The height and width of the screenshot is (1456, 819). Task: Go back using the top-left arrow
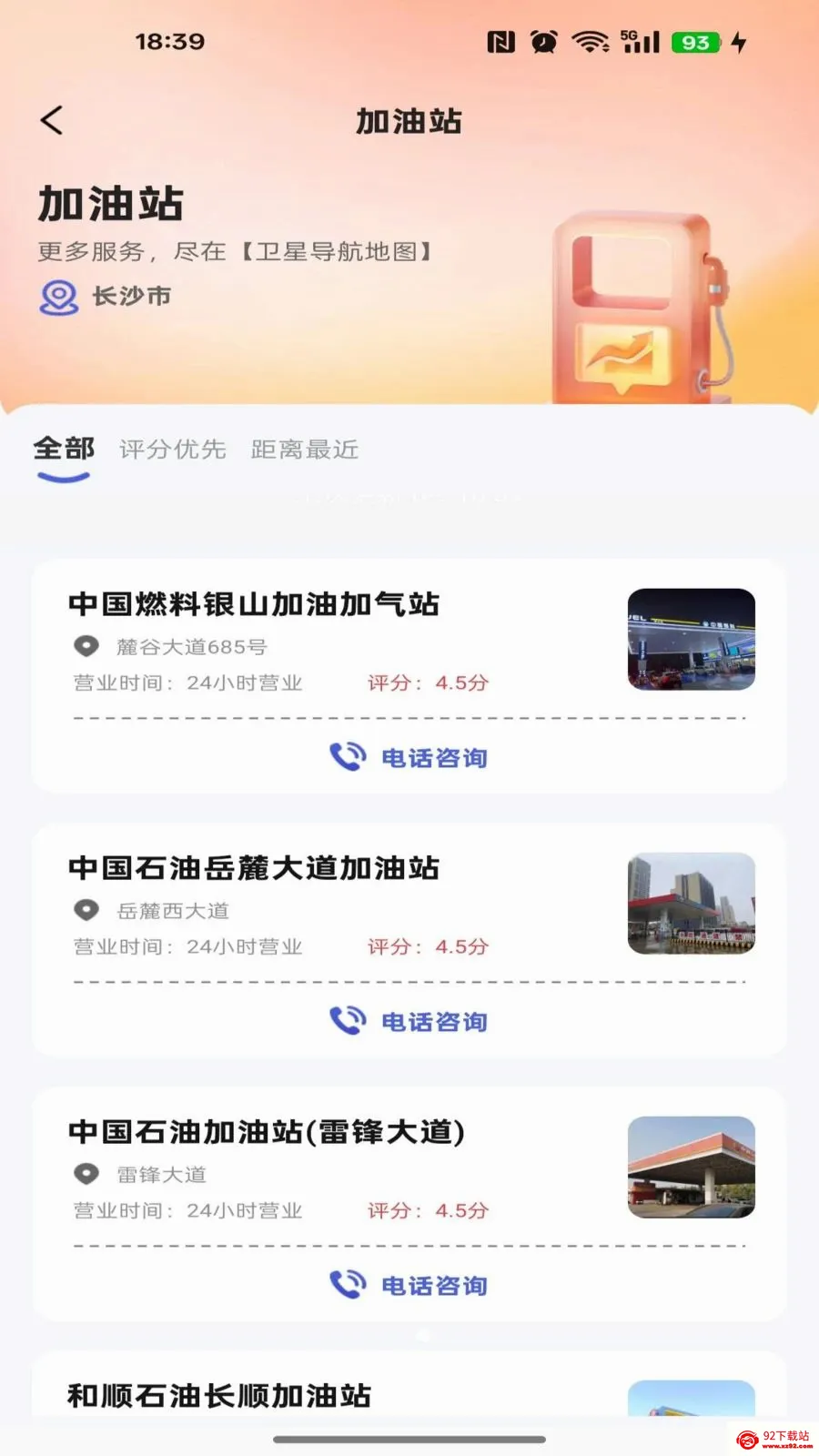tap(52, 120)
